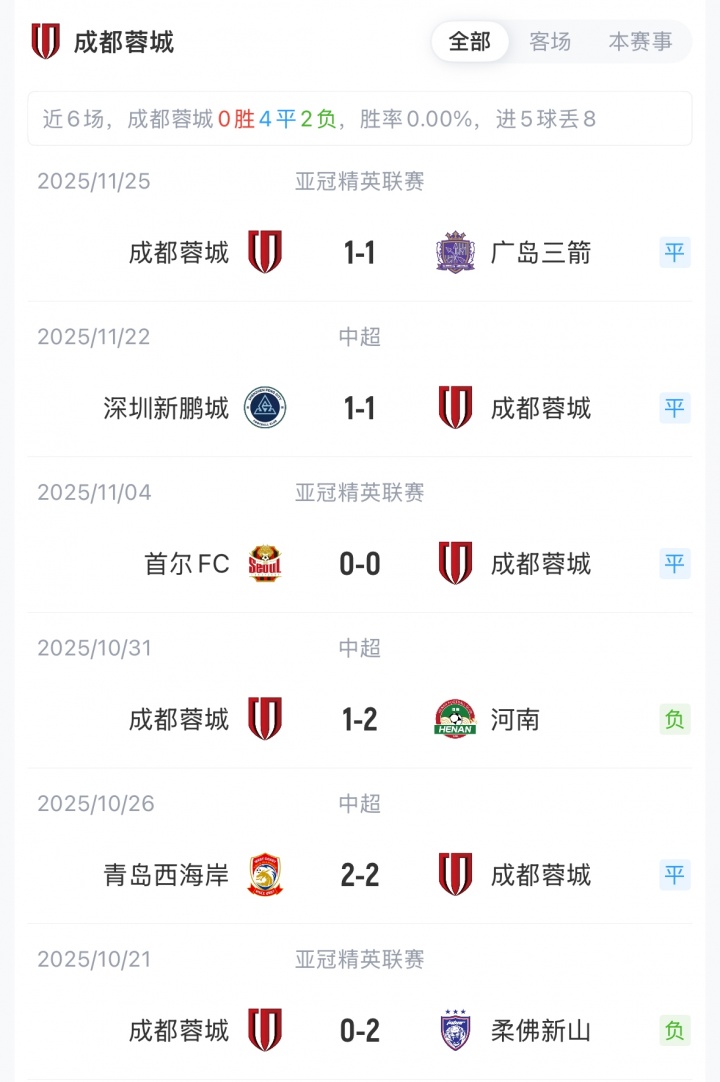
Task: Toggle the 平 result badge for the 广岛三箭 match
Action: click(x=675, y=254)
